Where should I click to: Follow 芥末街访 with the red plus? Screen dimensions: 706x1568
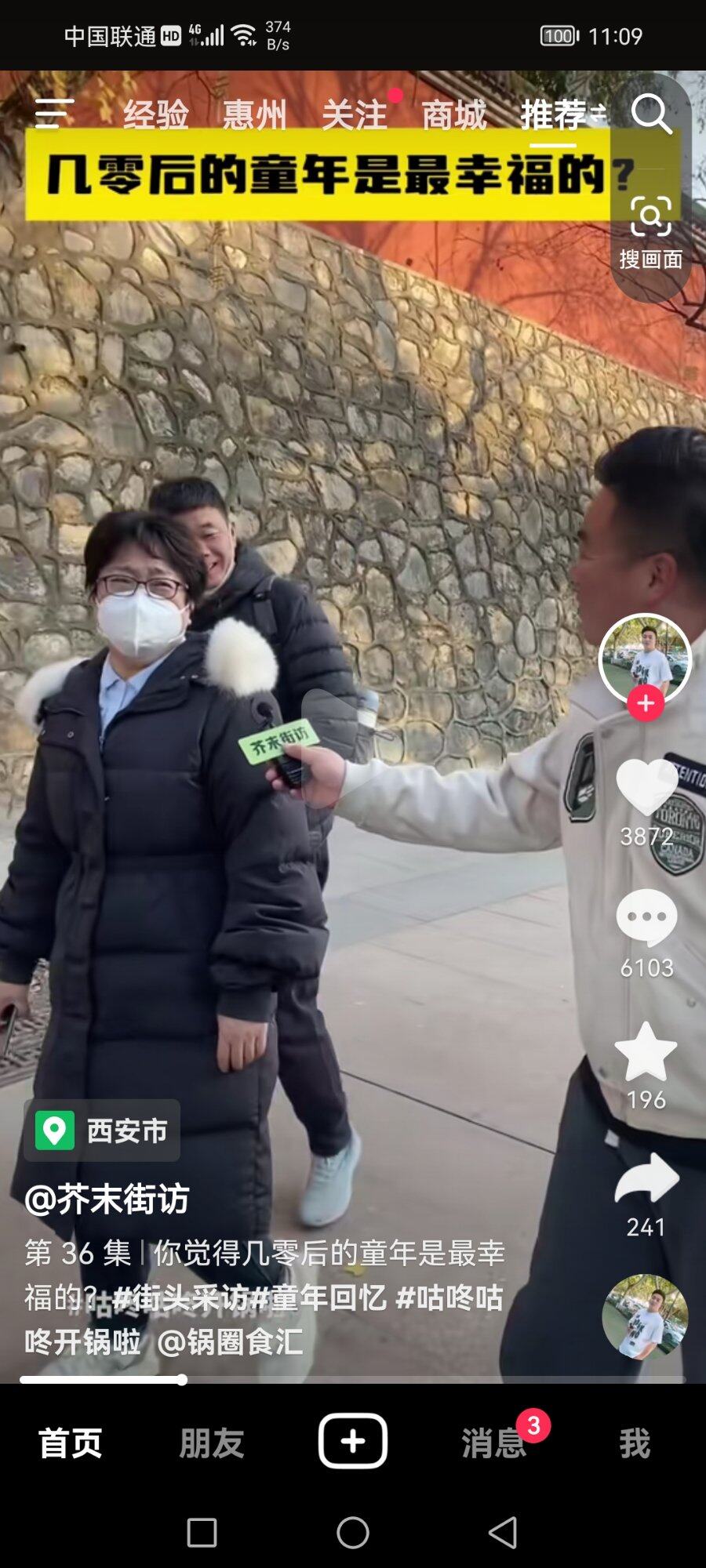[646, 703]
